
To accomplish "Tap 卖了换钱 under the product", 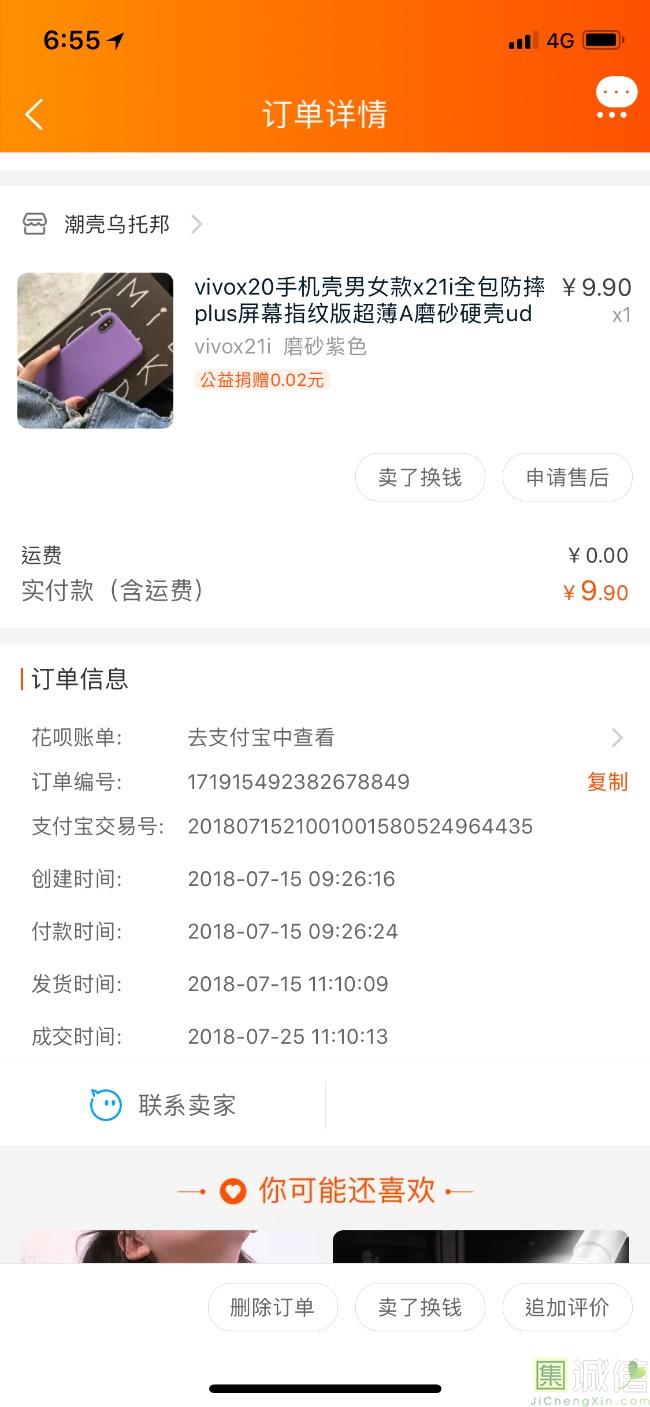I will click(420, 478).
